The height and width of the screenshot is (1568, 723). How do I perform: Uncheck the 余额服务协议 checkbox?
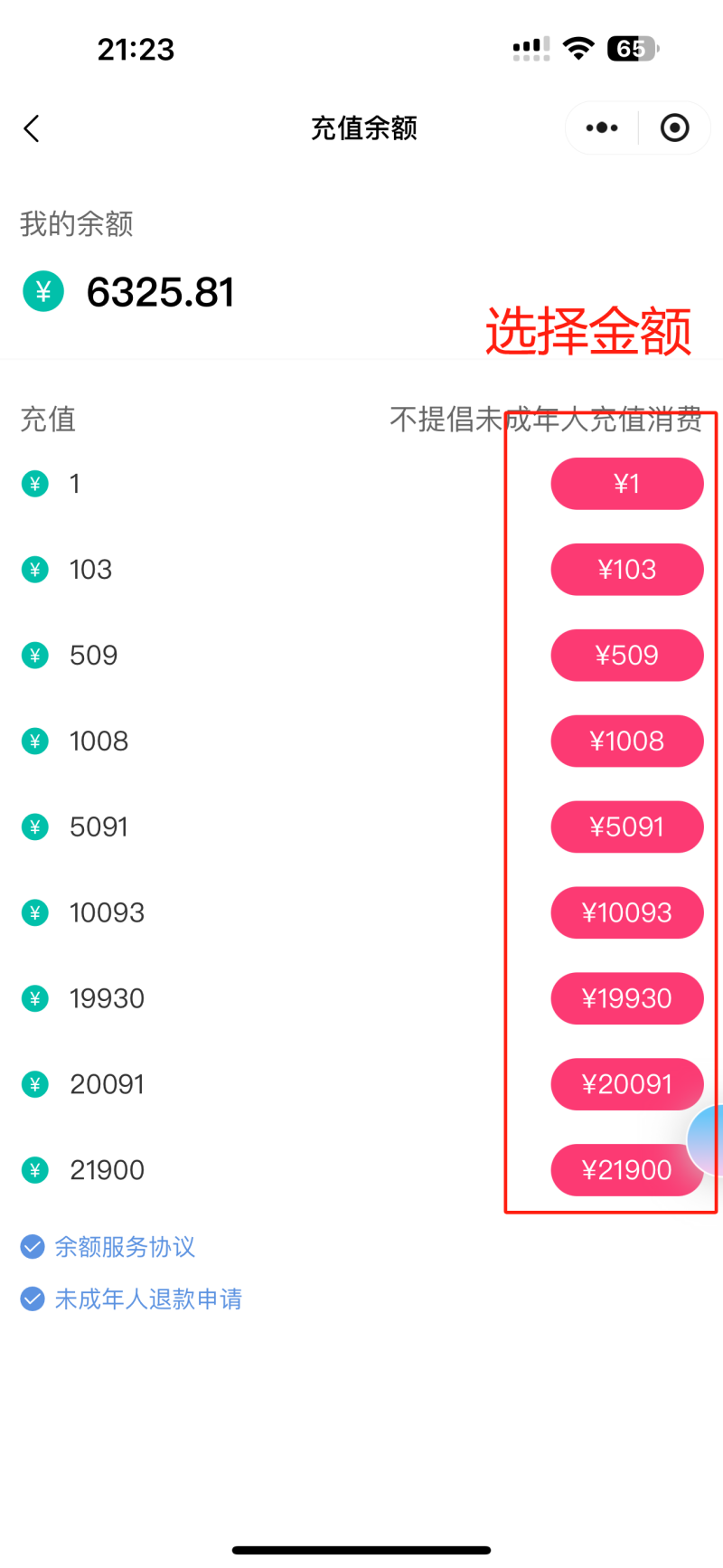click(x=33, y=1247)
